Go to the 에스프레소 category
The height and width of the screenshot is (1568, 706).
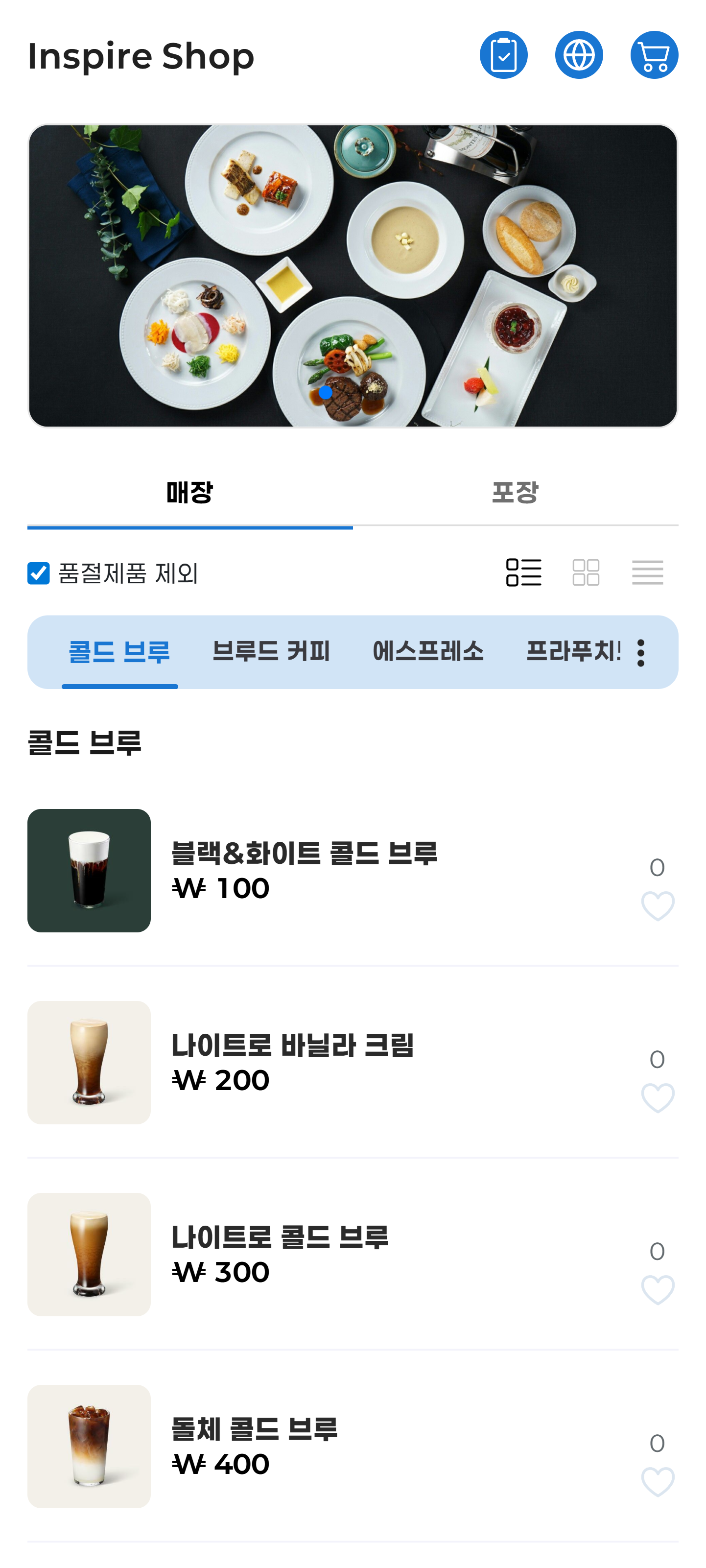point(428,652)
